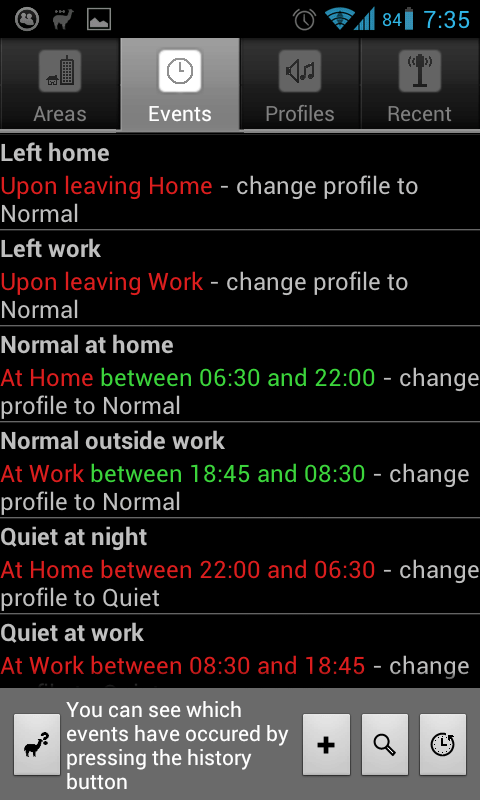The height and width of the screenshot is (800, 480).
Task: Open the Normal outside work event
Action: (x=240, y=470)
